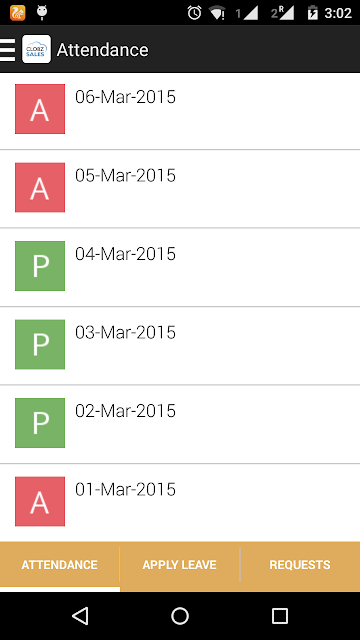This screenshot has height=640, width=360.
Task: Open the 03-Mar-2015 attendance row
Action: click(180, 346)
